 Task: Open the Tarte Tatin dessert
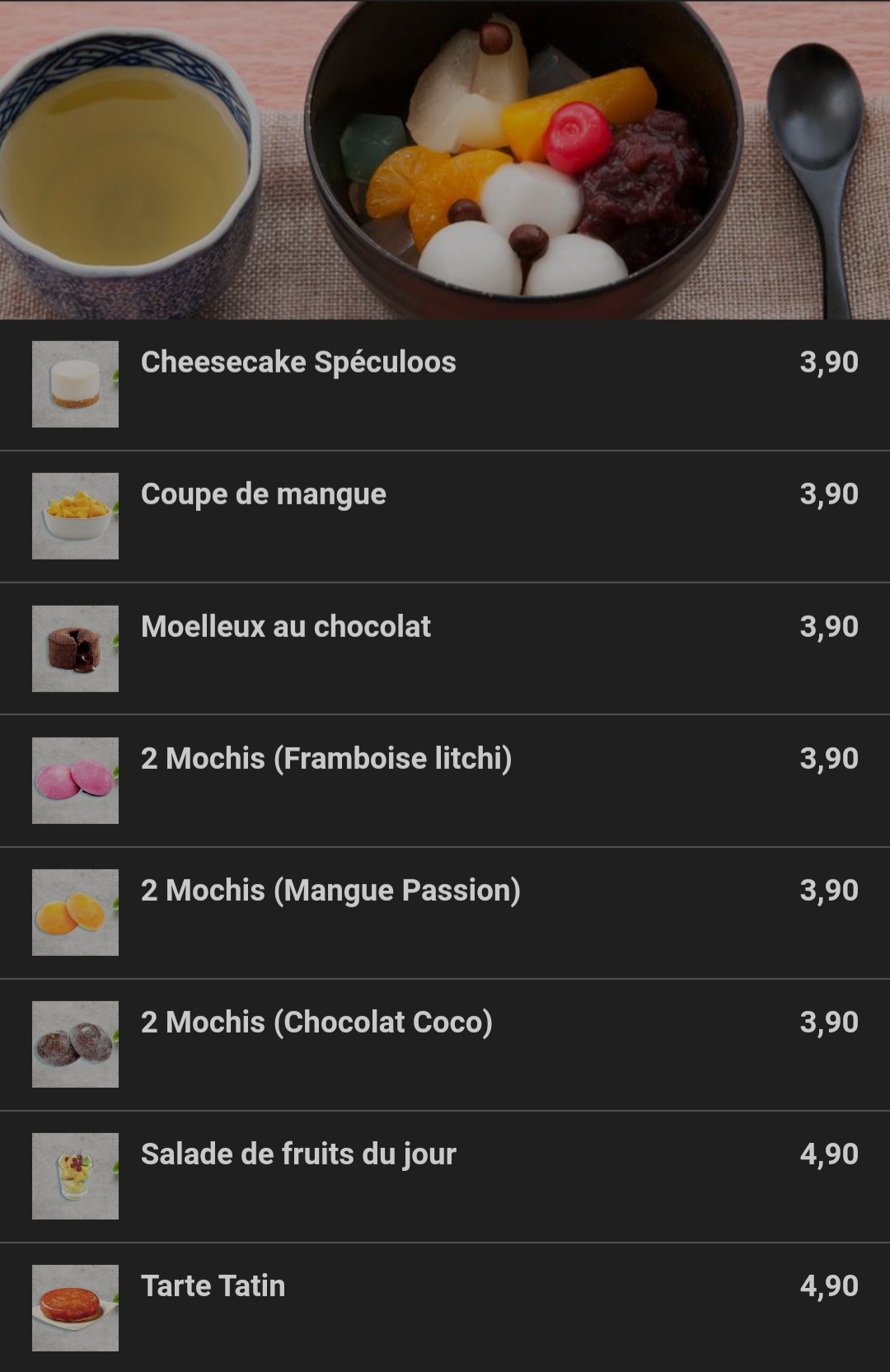point(213,1286)
